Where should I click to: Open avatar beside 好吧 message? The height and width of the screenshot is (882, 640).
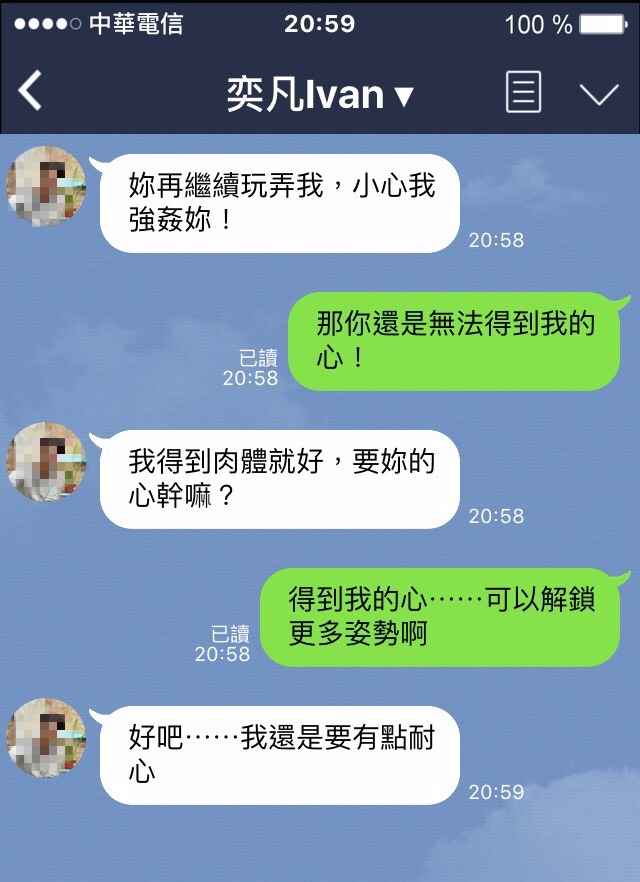click(46, 738)
